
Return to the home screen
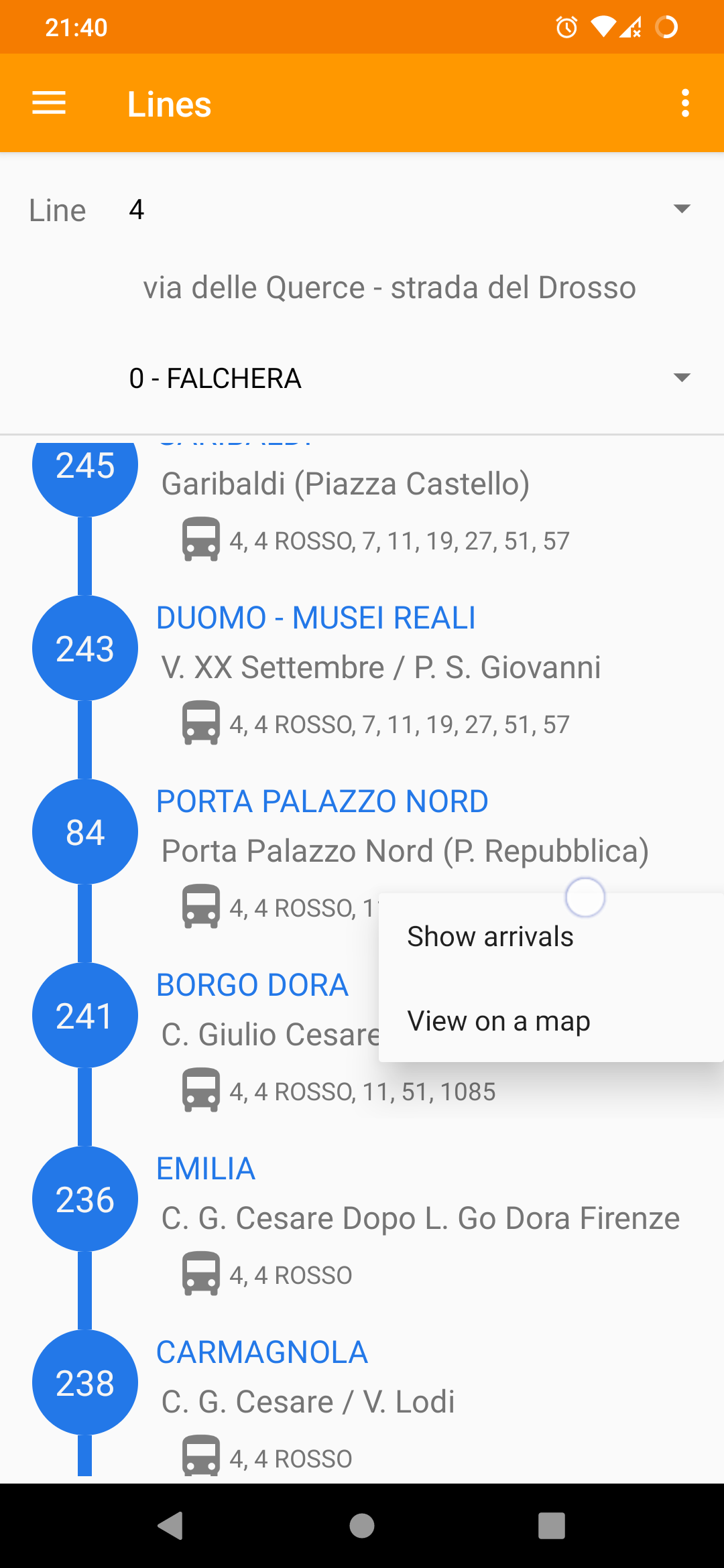(362, 1526)
